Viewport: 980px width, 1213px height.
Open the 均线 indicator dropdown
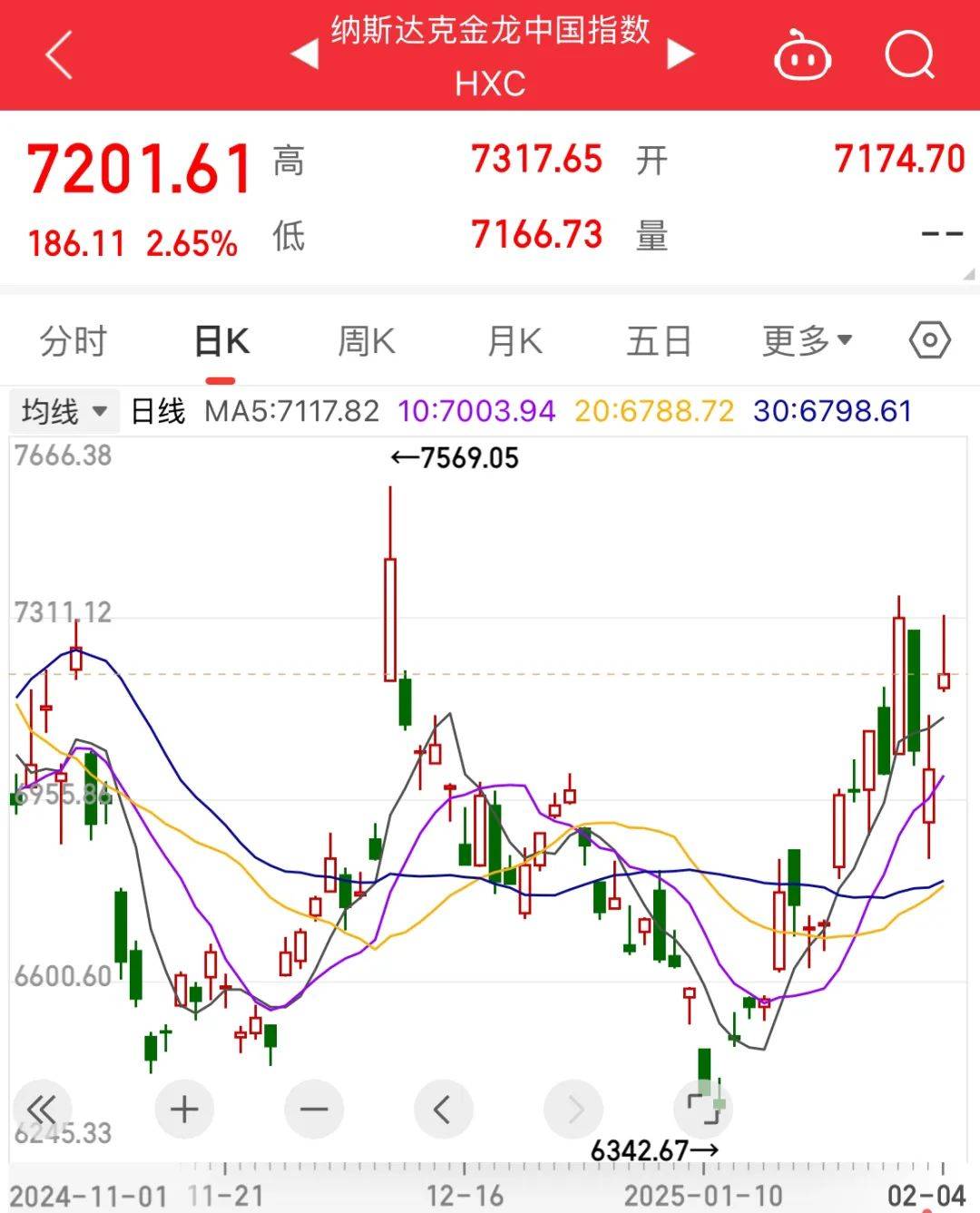(x=64, y=411)
